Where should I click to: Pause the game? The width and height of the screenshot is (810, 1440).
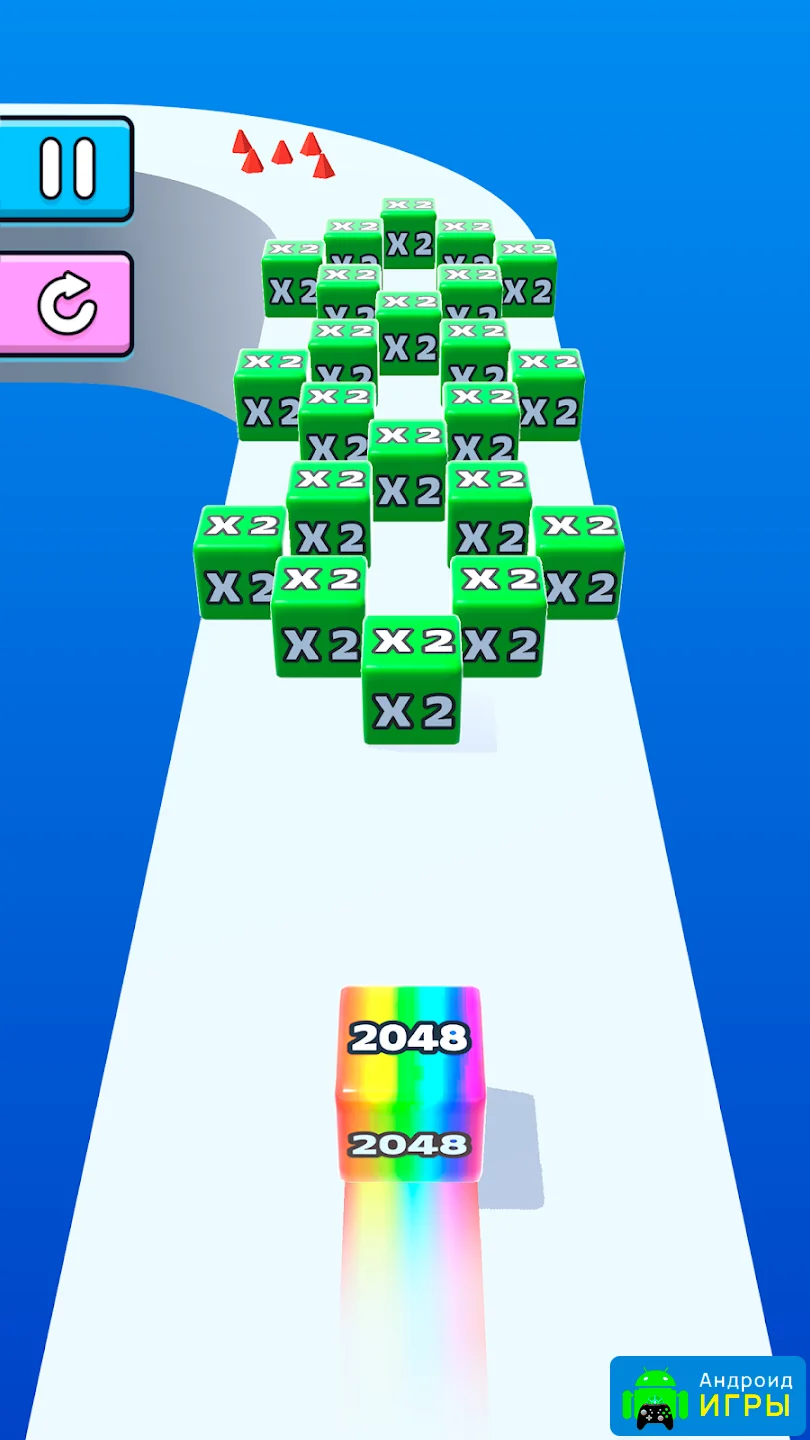66,167
